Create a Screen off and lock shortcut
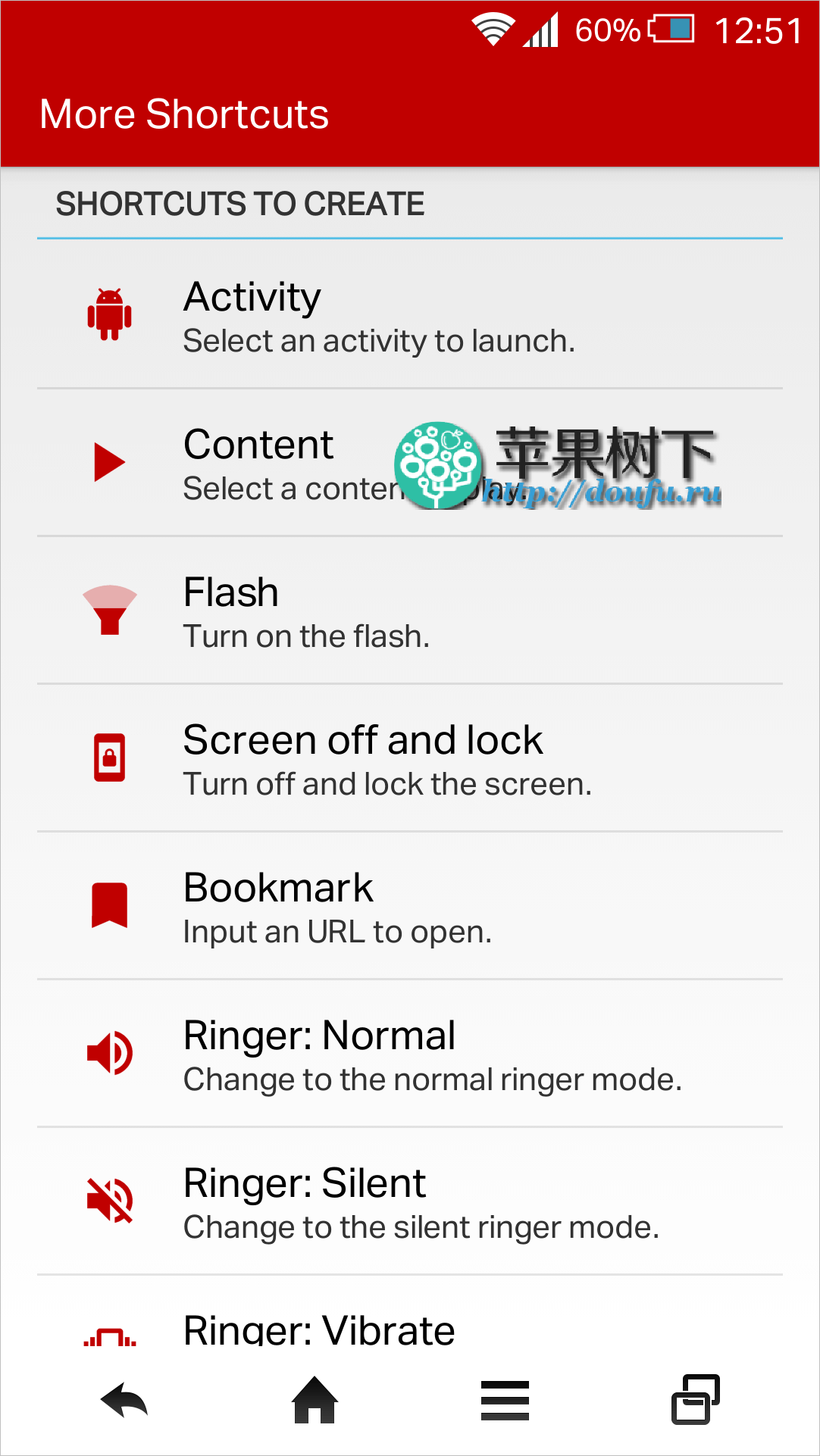Screen dimensions: 820x1456 pos(409,758)
